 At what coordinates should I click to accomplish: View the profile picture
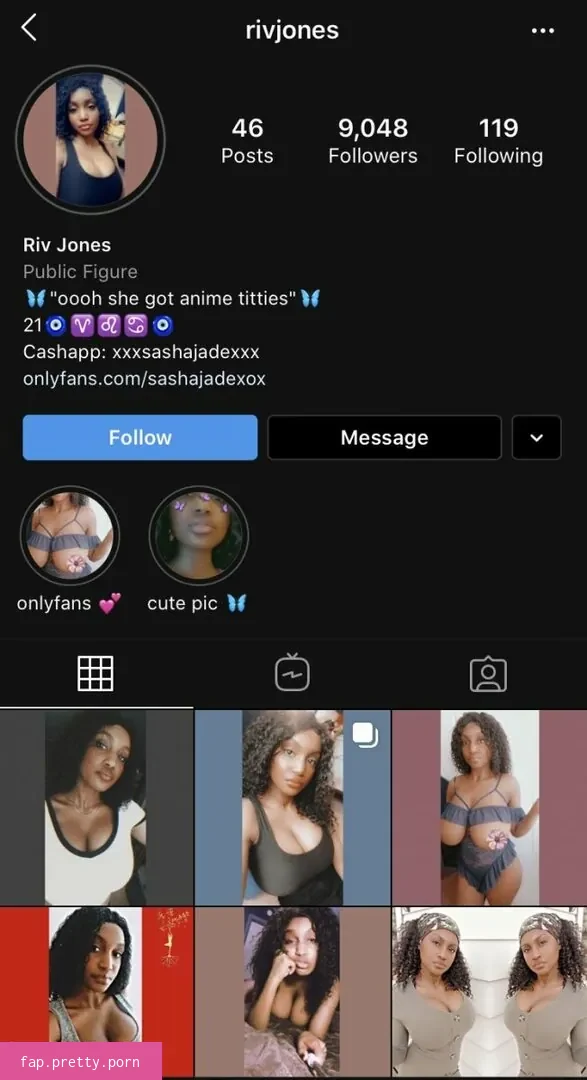90,139
